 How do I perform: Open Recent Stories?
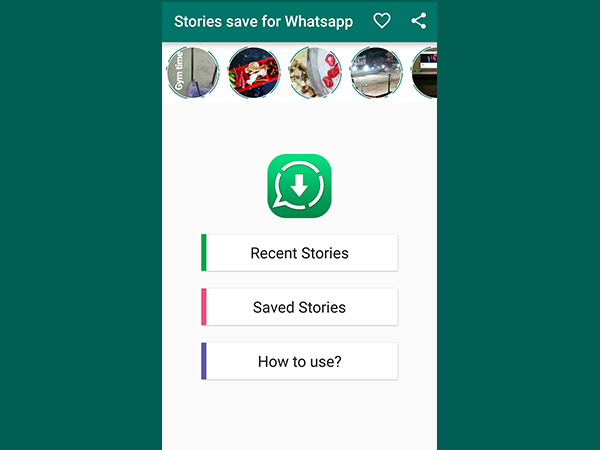click(x=299, y=253)
